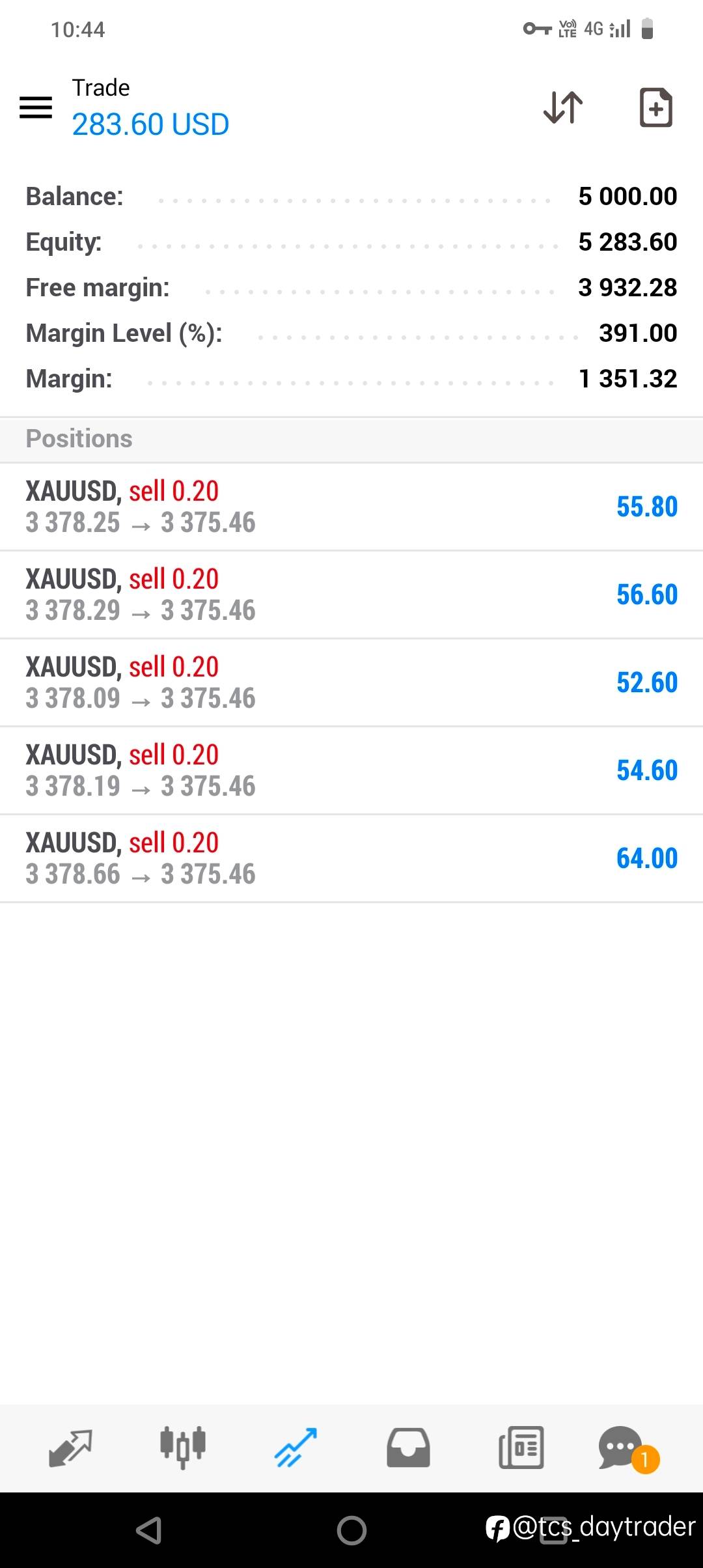Create a new order
The width and height of the screenshot is (703, 1568).
tap(655, 107)
